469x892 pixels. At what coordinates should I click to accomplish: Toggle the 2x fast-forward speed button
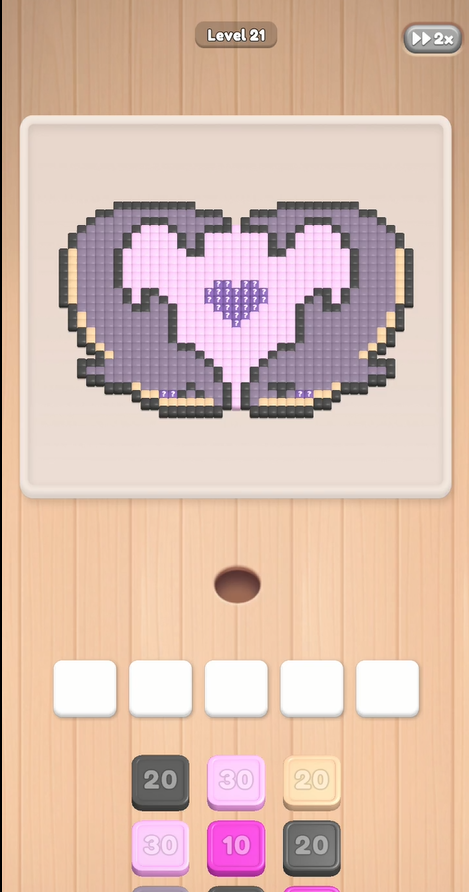[x=433, y=39]
